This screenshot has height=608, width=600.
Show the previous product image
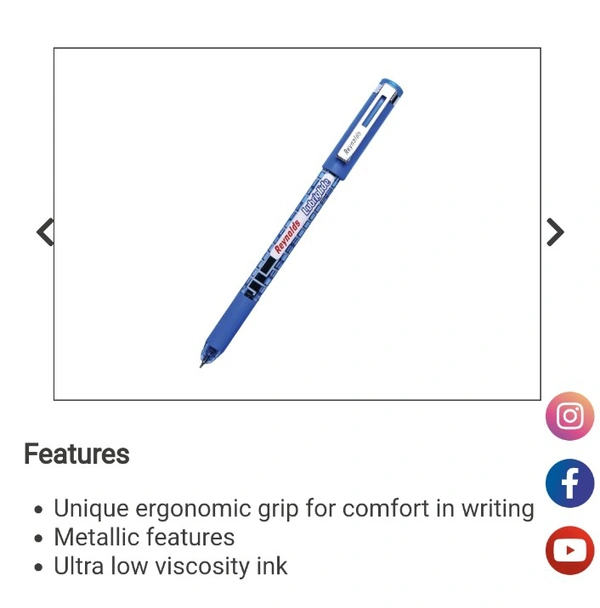(x=45, y=232)
